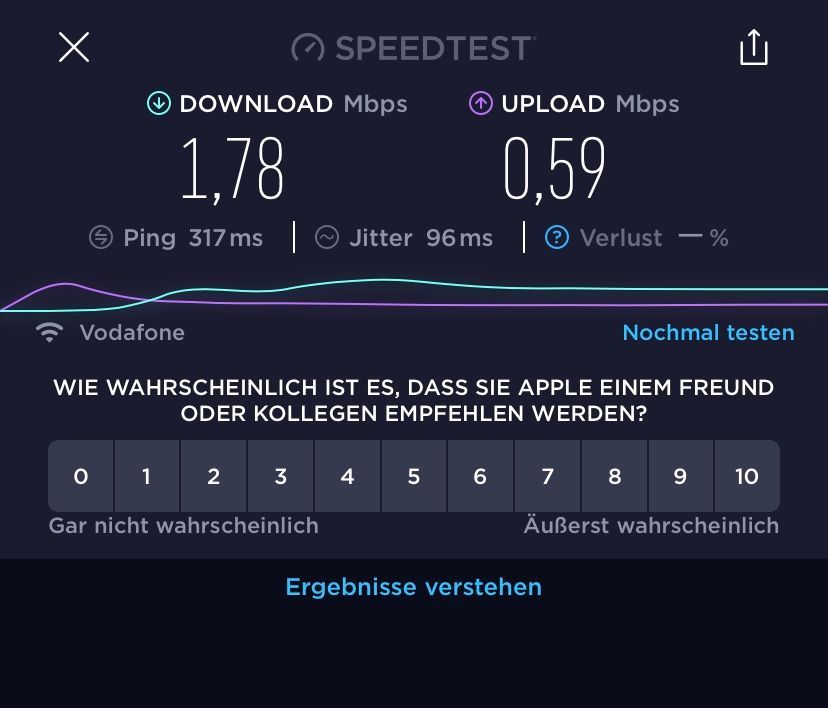Screen dimensions: 828x708
Task: Close the speedtest results screen
Action: pos(74,47)
